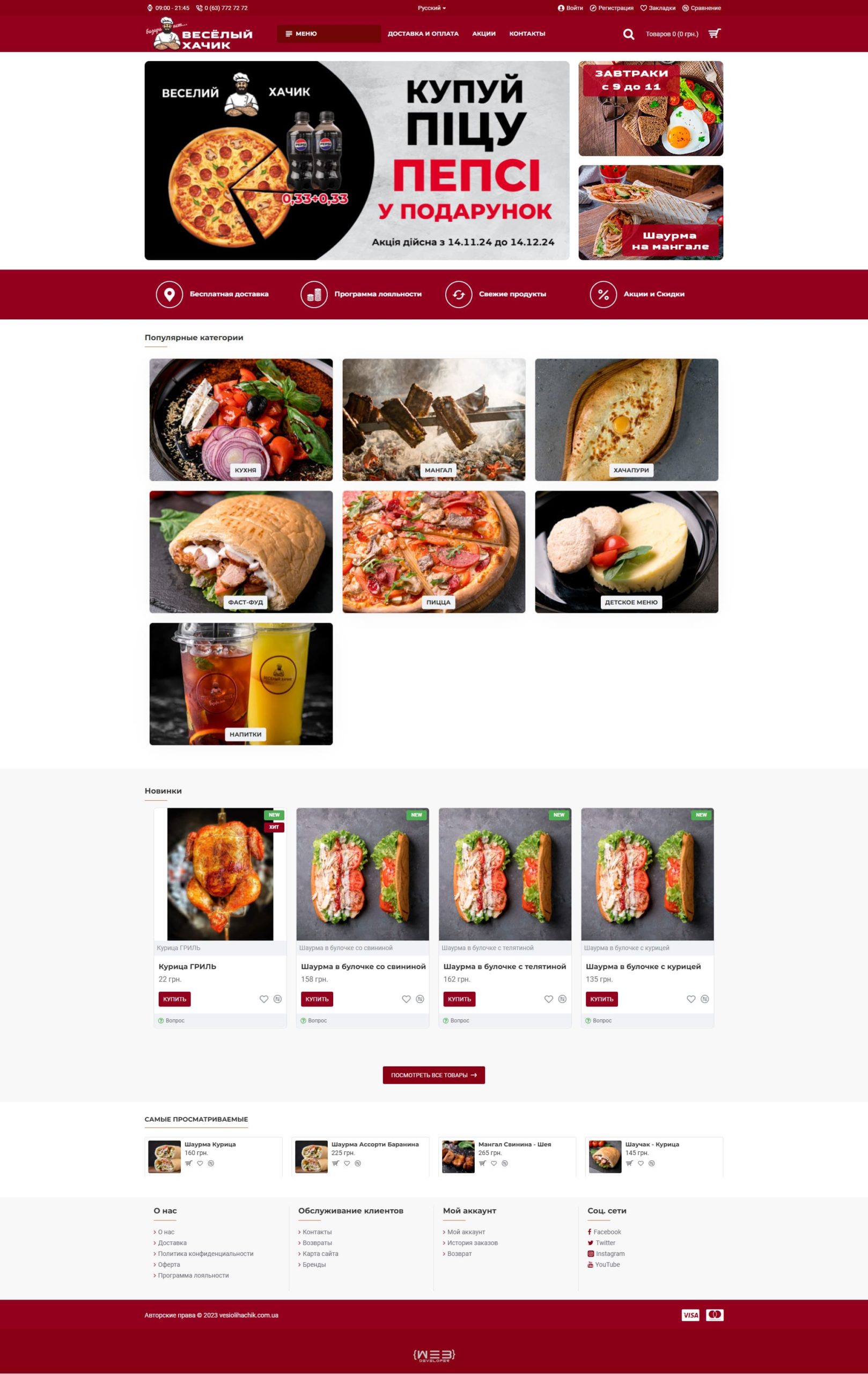Open the Instagram footer link
The height and width of the screenshot is (1374, 868).
click(609, 1254)
